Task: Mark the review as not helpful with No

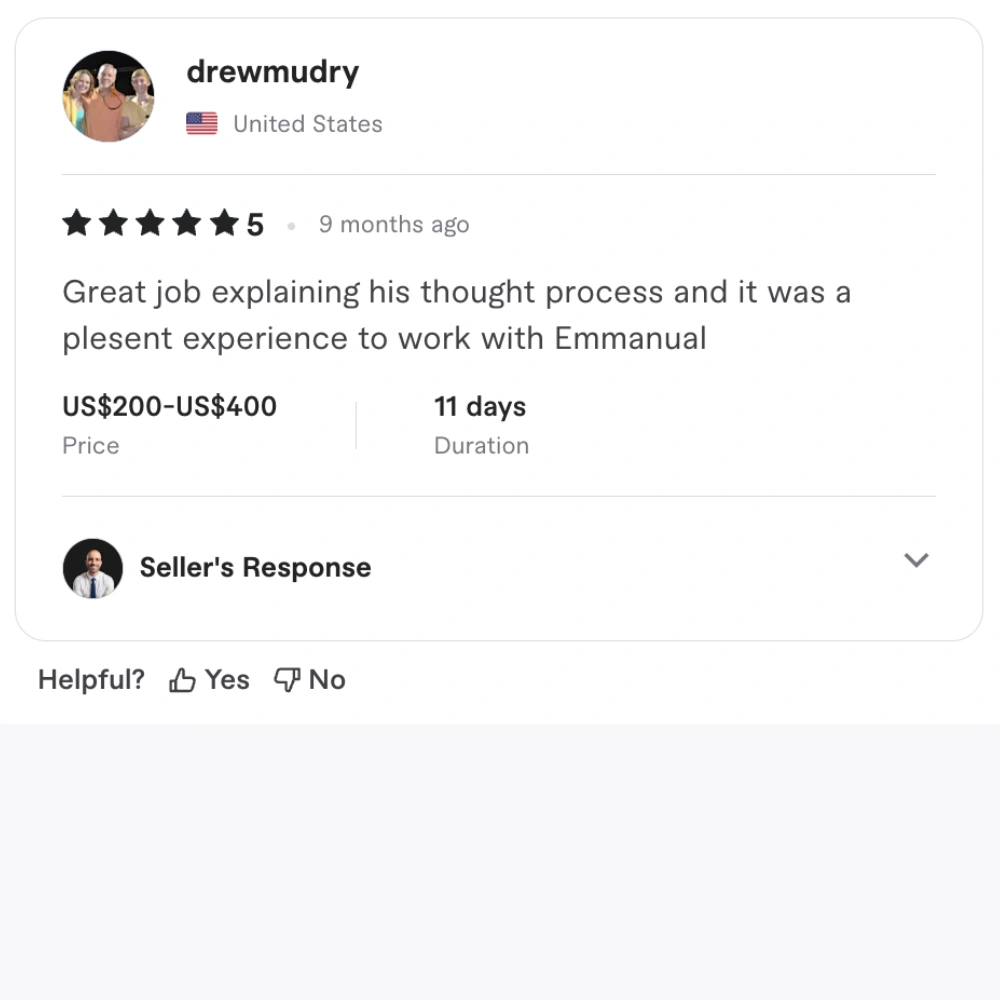Action: [x=310, y=680]
